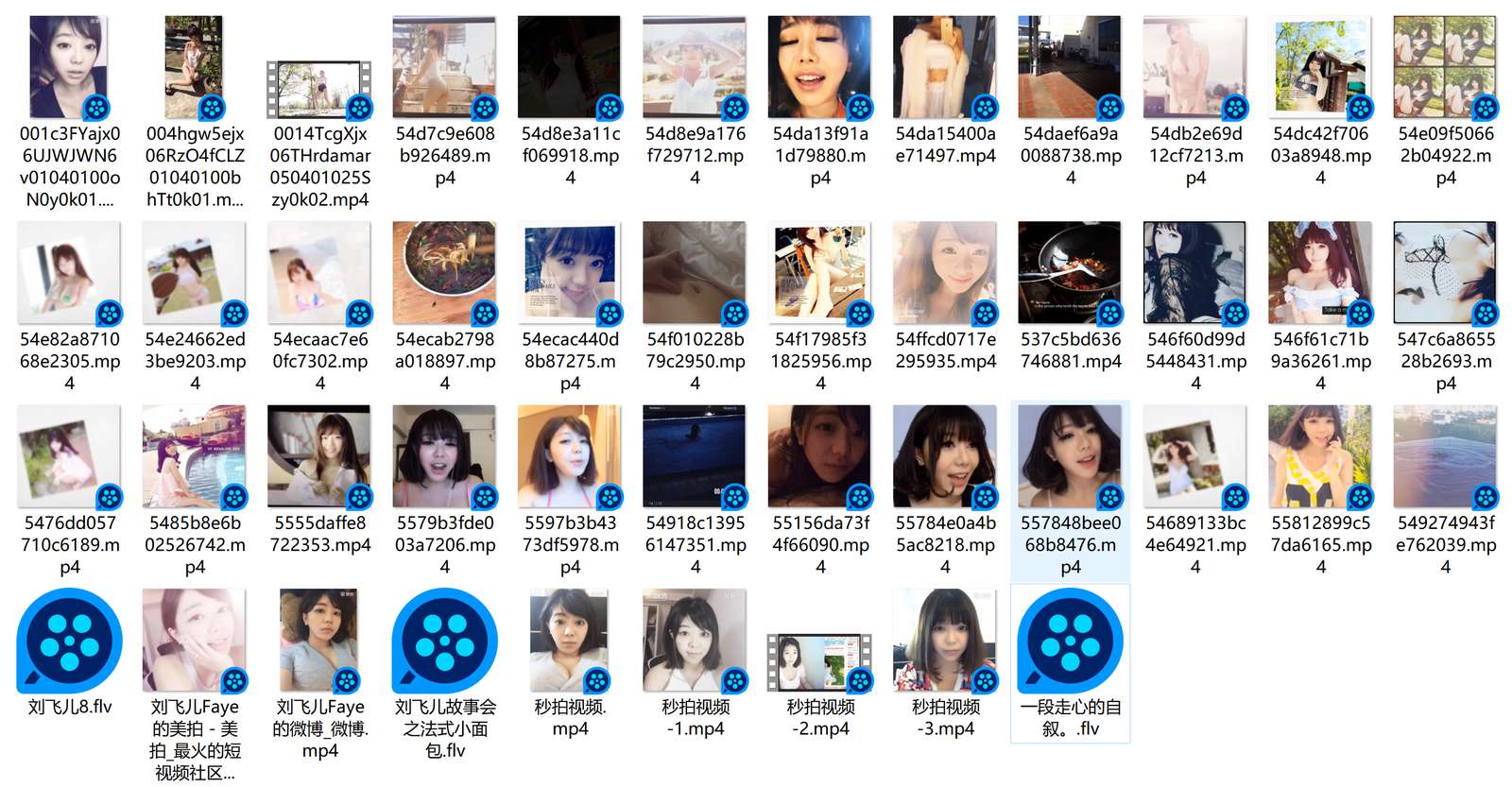The image size is (1512, 787).
Task: Open the video 秒拍视频.mp4
Action: tap(570, 641)
